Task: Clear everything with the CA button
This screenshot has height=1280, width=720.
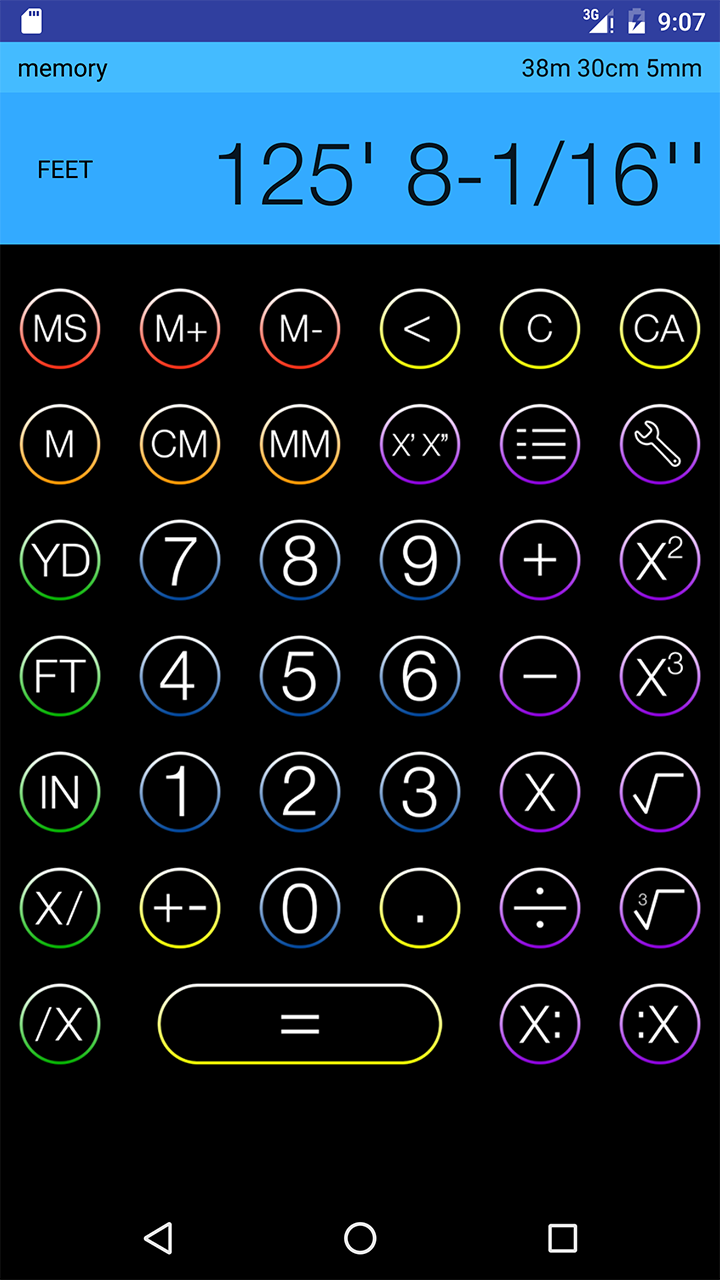Action: click(x=659, y=328)
